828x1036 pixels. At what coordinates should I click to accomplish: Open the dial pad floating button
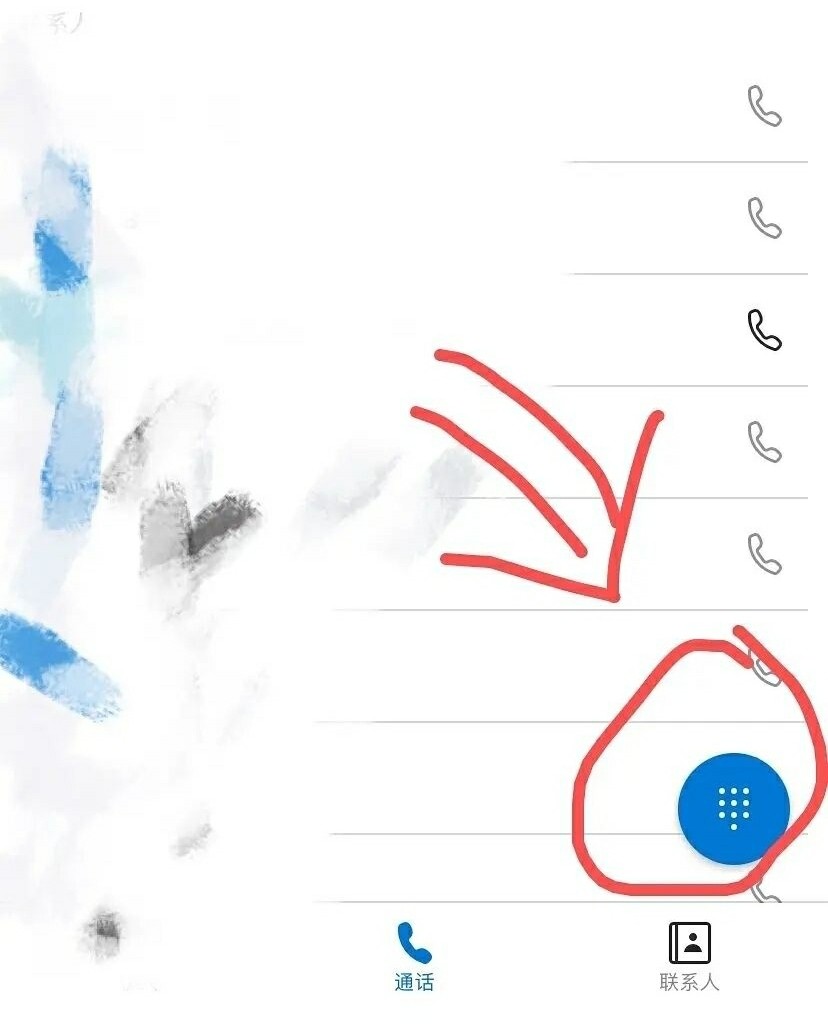(733, 808)
